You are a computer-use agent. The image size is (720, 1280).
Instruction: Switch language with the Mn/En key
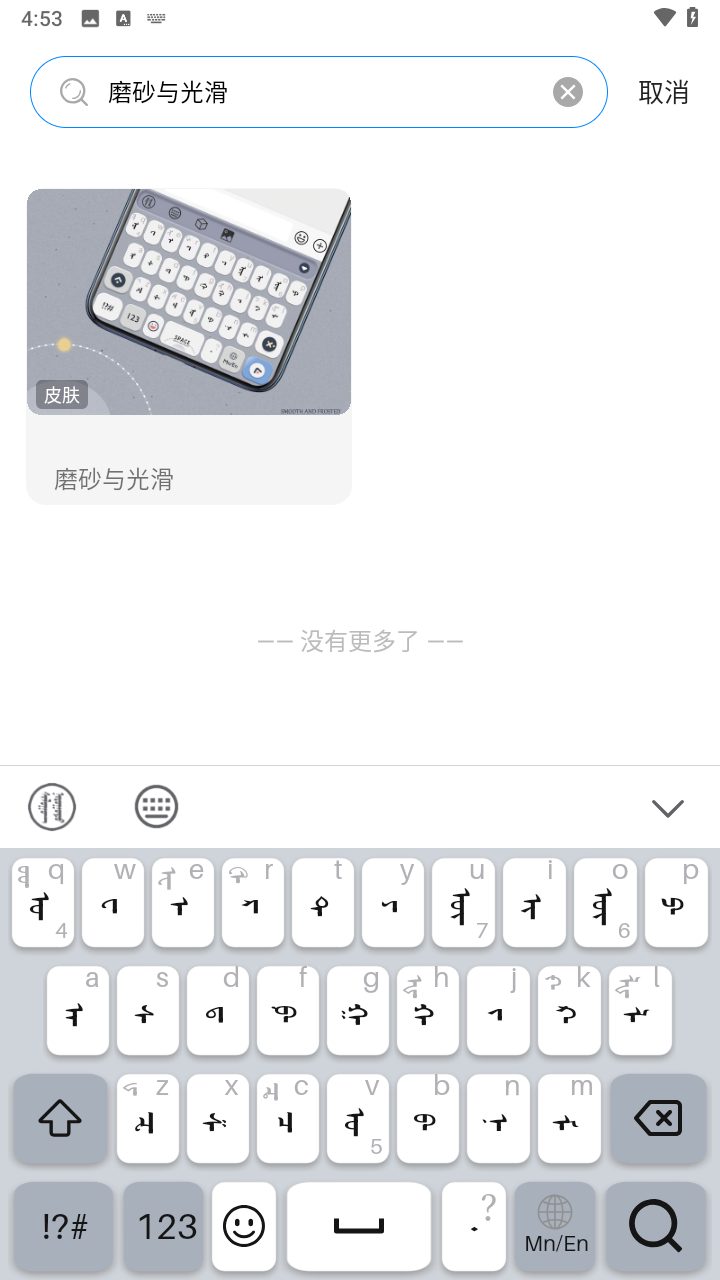click(556, 1227)
